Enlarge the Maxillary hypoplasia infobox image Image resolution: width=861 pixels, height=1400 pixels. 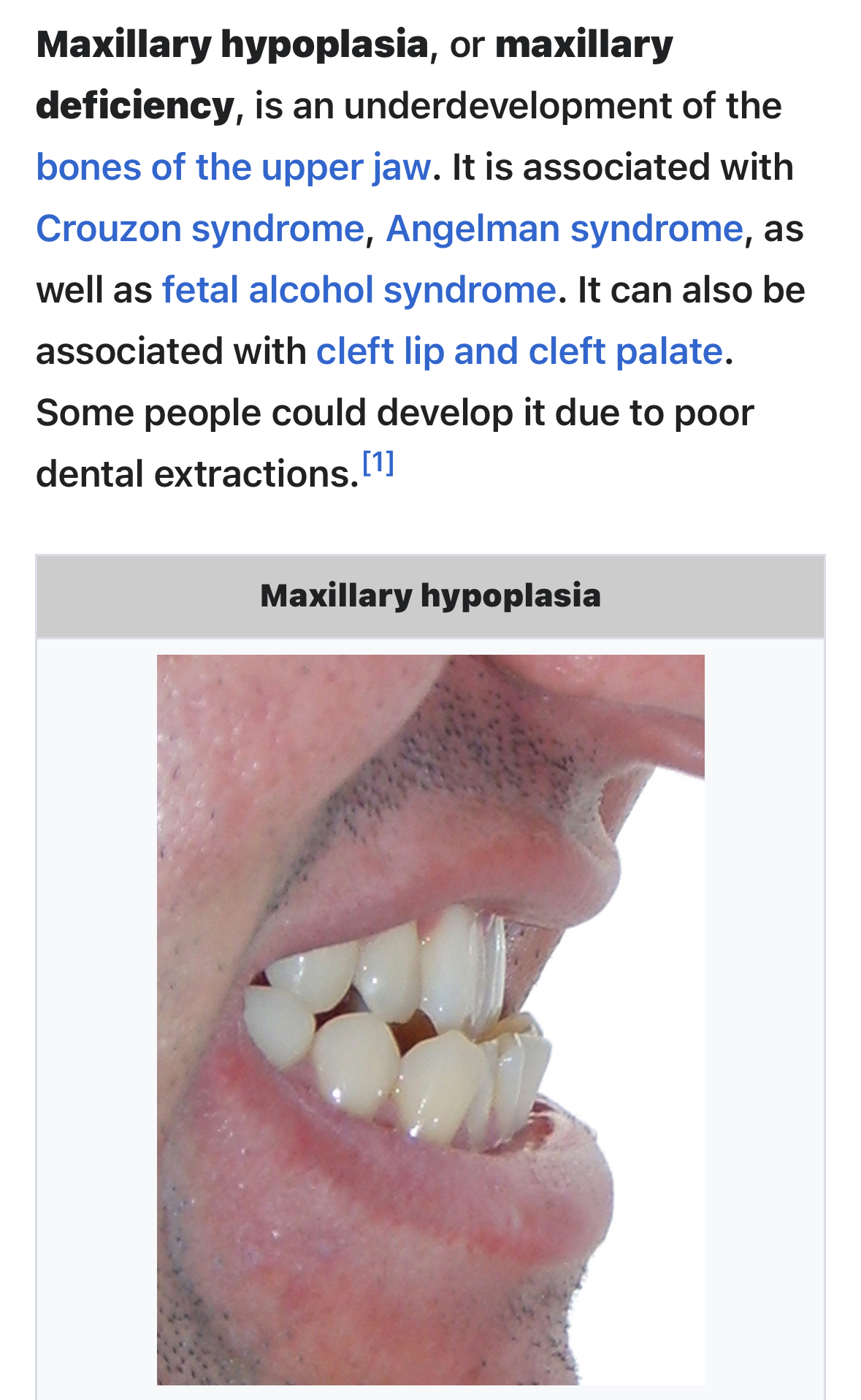click(x=430, y=1019)
